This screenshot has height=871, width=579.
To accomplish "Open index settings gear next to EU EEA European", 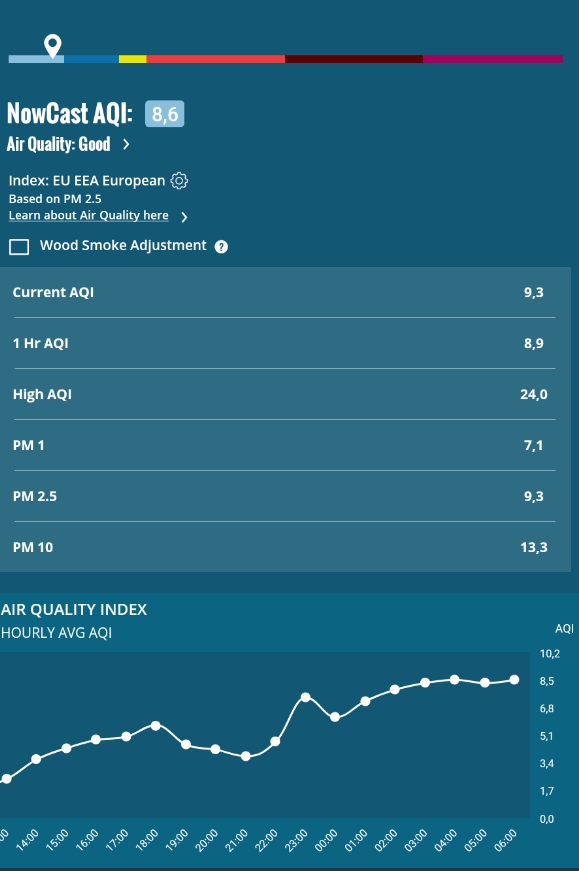I will click(179, 181).
